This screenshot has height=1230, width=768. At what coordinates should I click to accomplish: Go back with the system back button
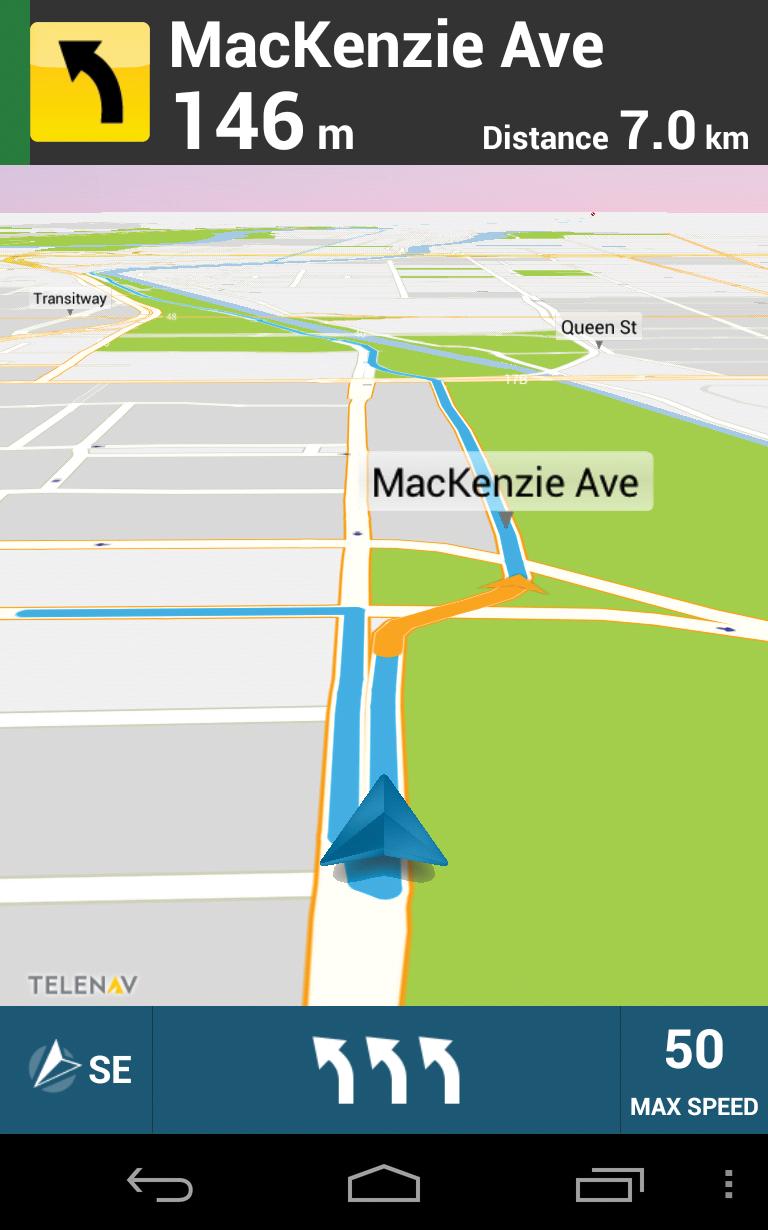pyautogui.click(x=160, y=1185)
